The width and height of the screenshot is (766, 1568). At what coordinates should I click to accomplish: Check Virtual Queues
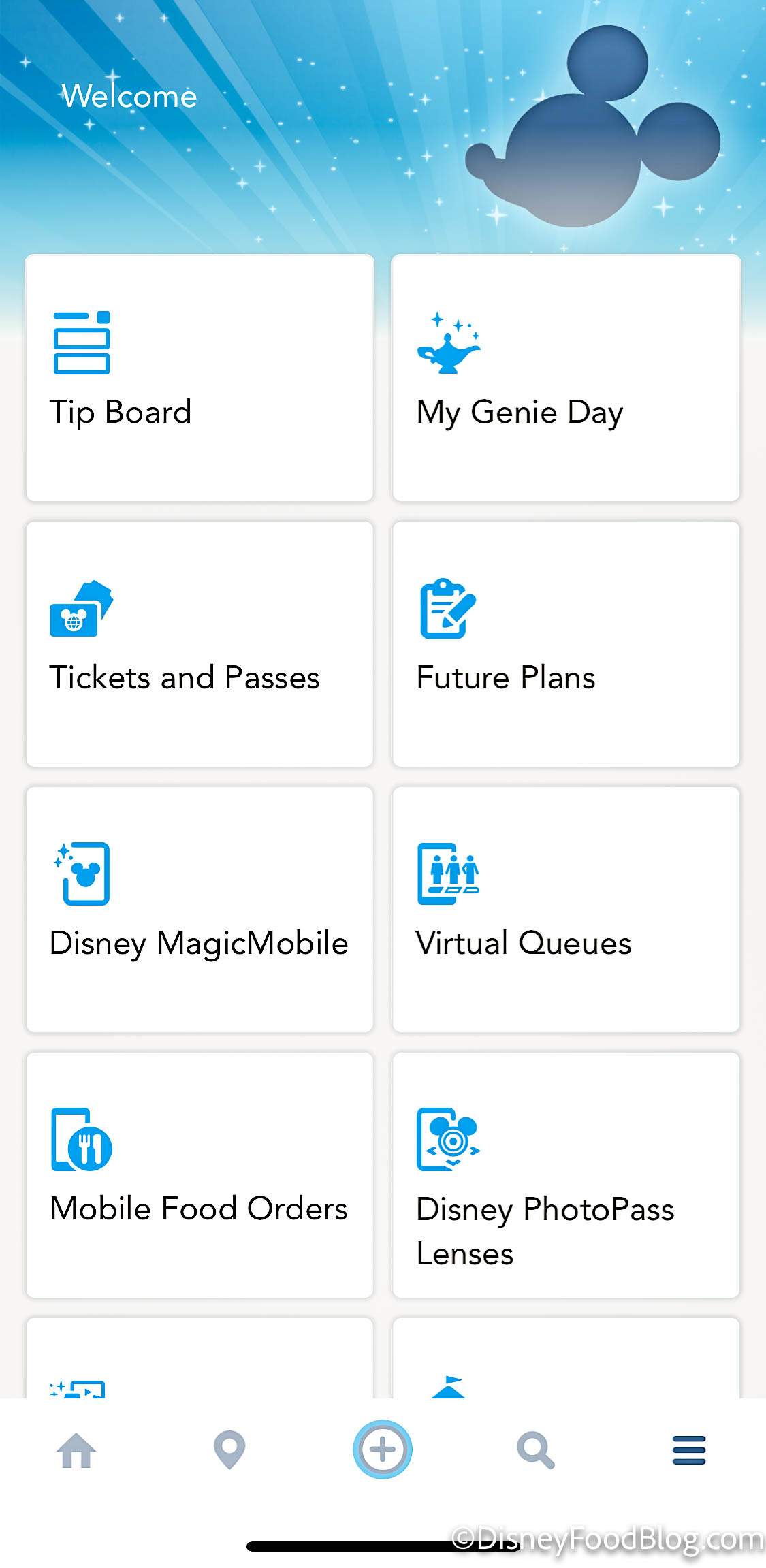point(566,910)
